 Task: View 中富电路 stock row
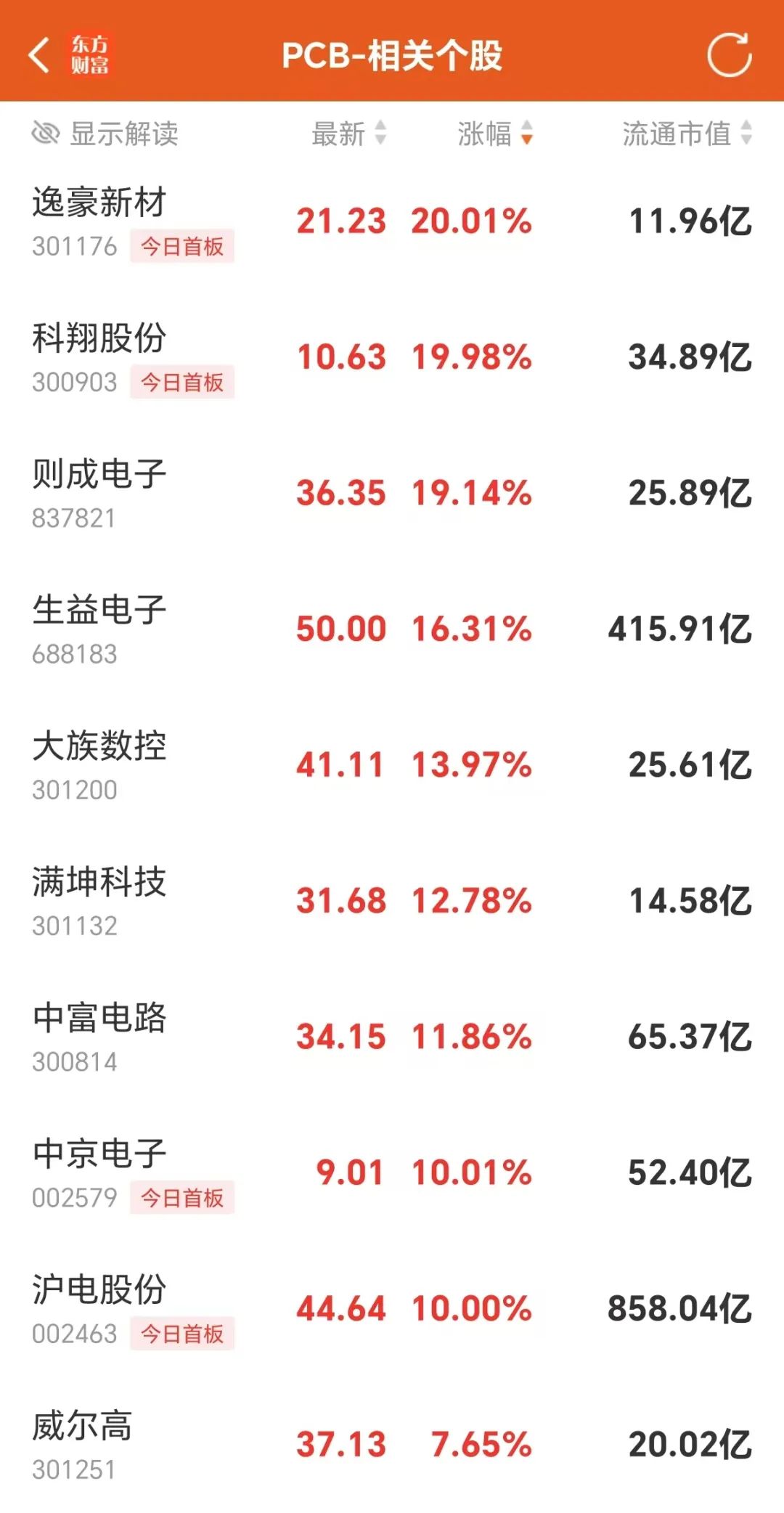click(392, 1037)
